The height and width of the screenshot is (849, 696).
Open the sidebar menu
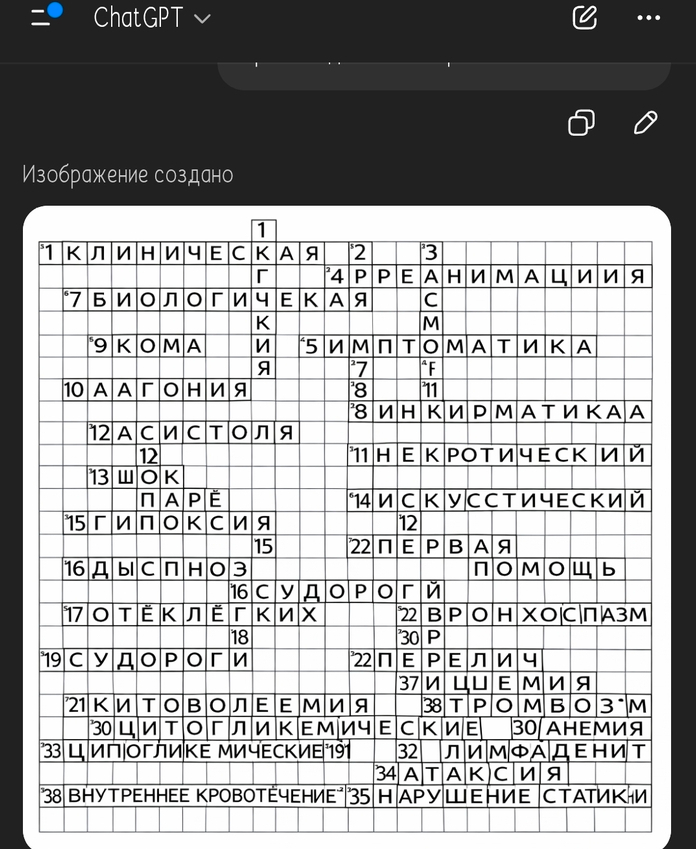42,17
